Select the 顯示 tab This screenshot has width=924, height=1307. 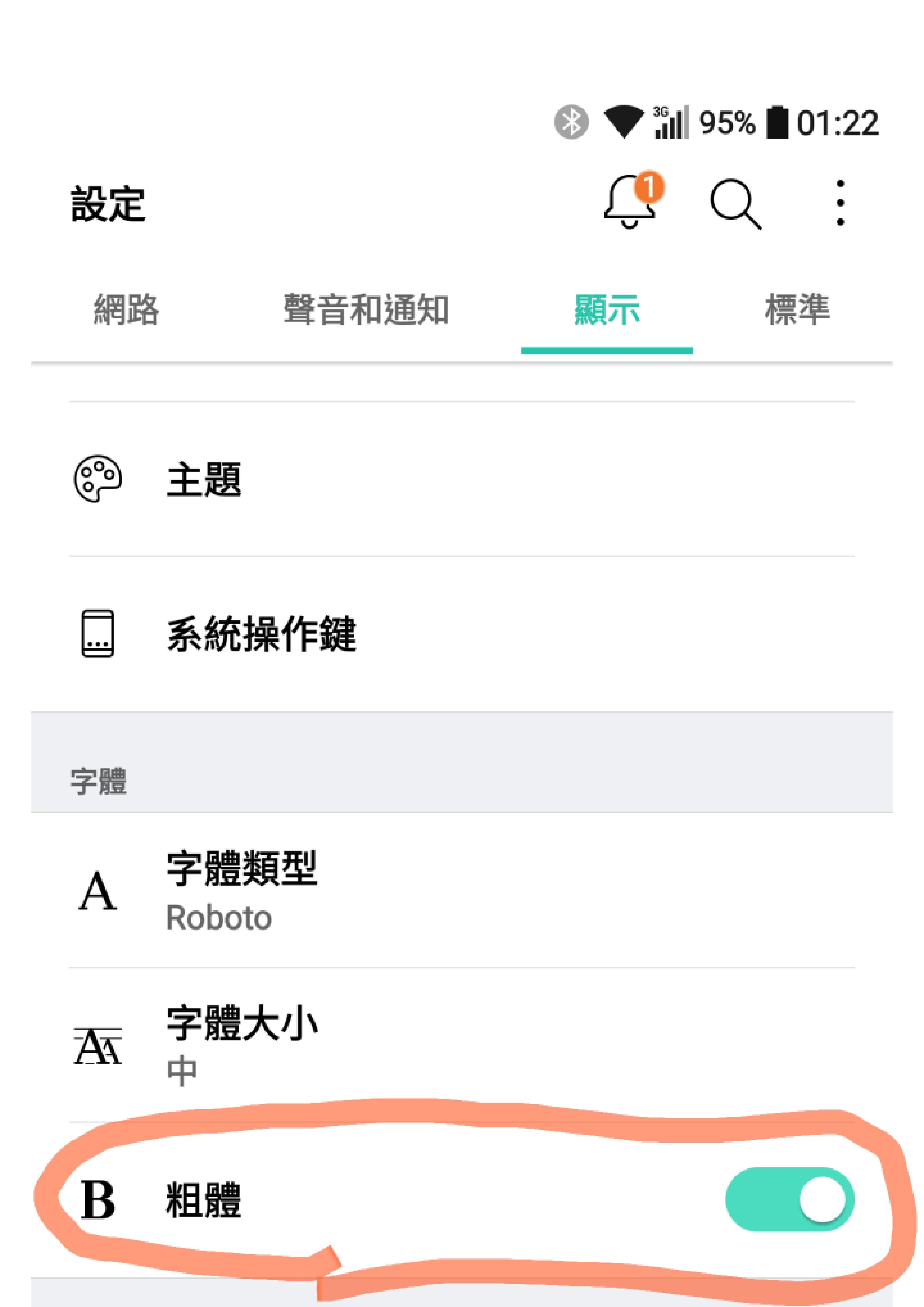(606, 310)
